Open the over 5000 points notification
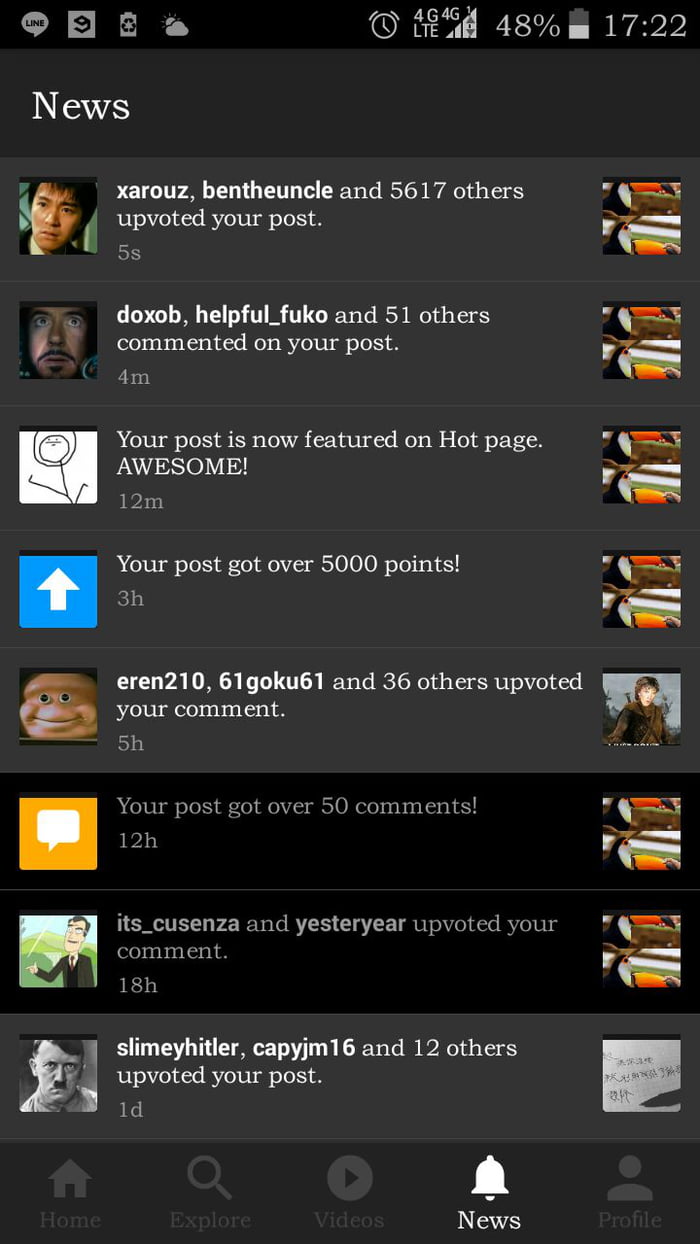The image size is (700, 1244). (350, 589)
